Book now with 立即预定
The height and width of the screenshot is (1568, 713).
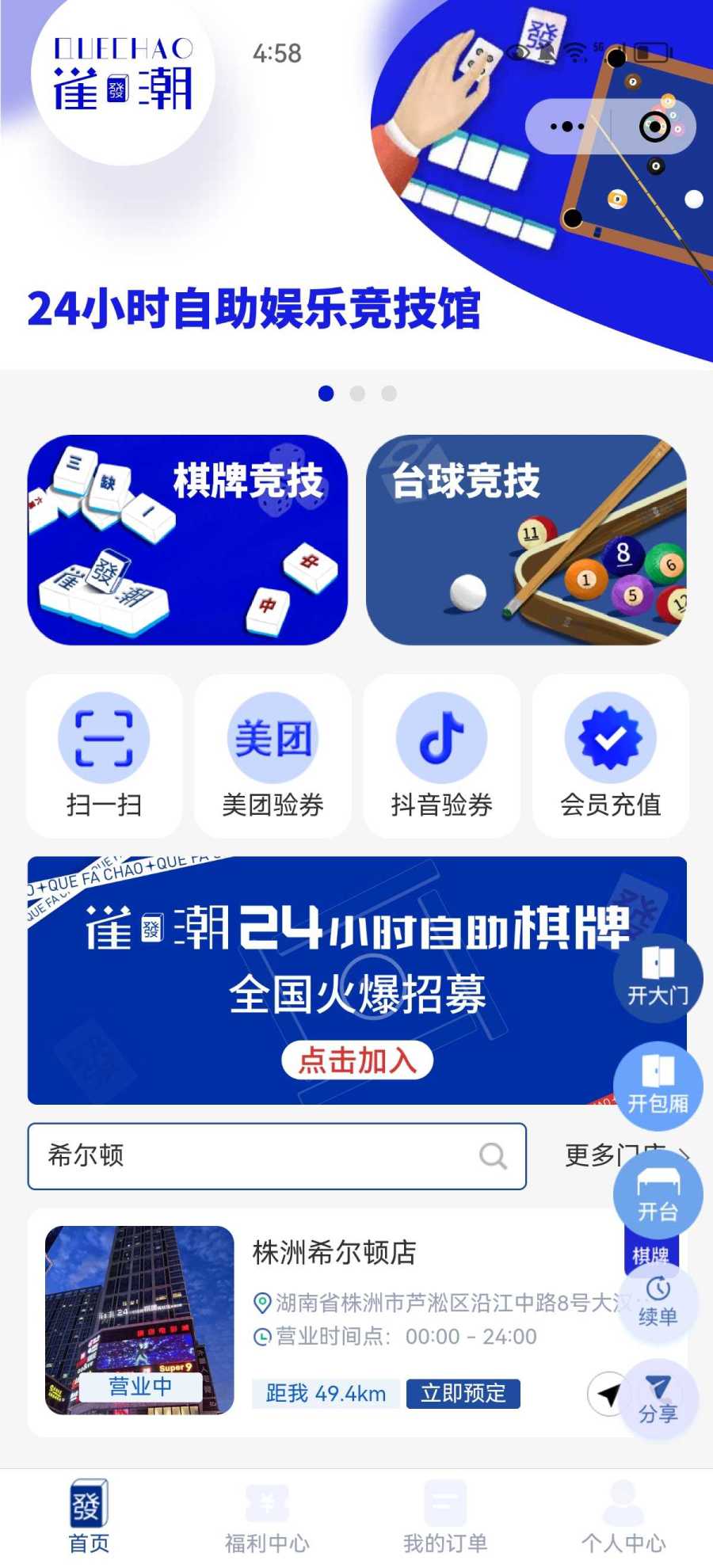point(463,1393)
